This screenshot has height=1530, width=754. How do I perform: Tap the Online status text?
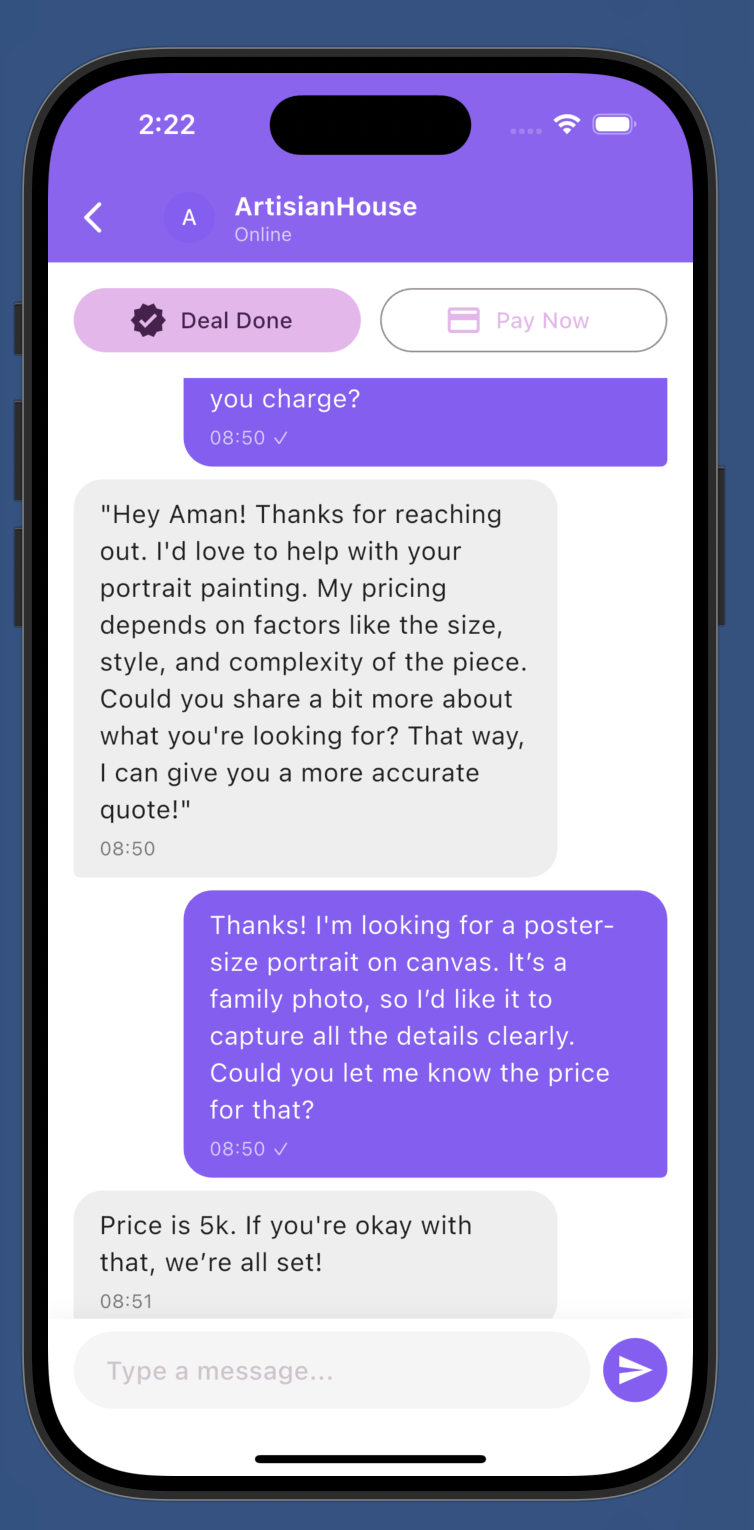pos(262,234)
